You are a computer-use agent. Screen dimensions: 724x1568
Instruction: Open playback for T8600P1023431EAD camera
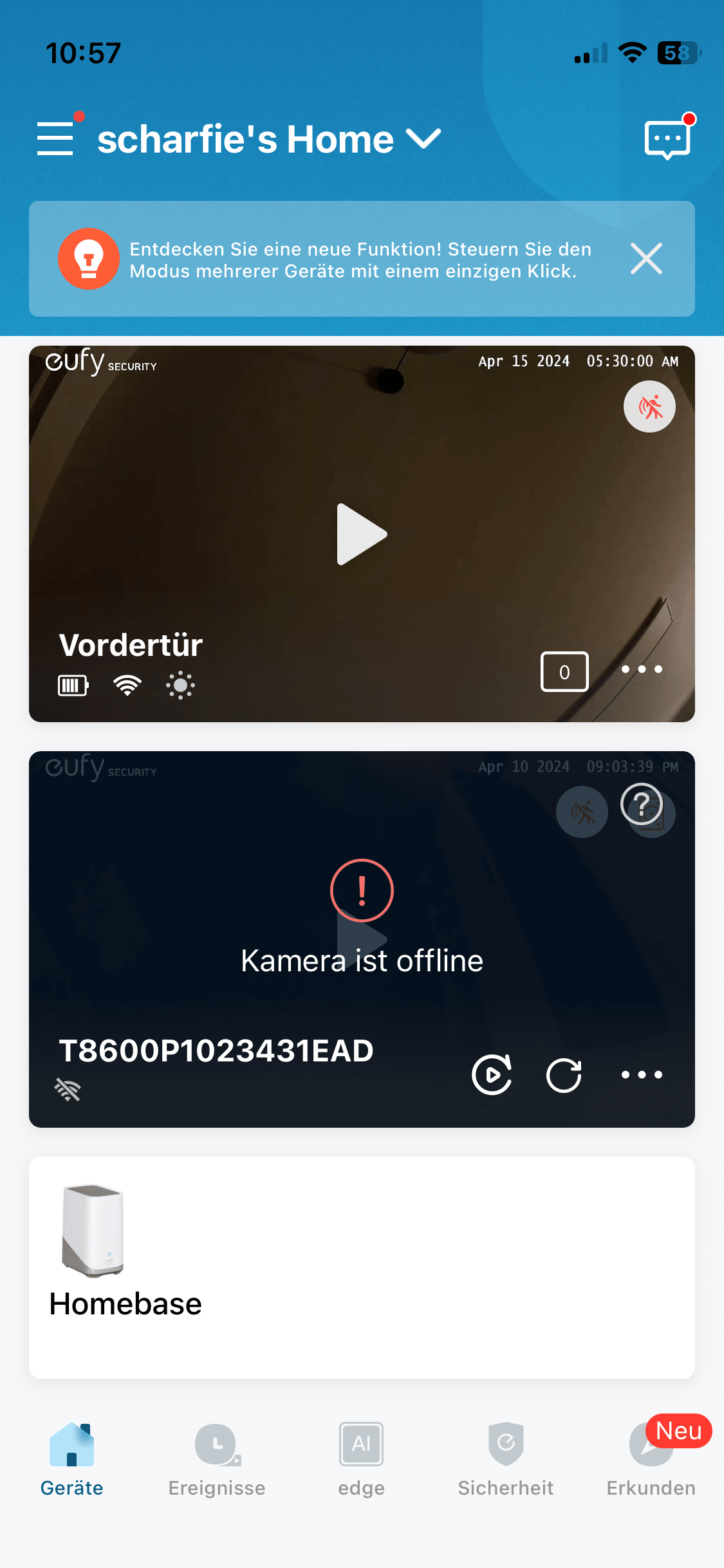tap(492, 1074)
